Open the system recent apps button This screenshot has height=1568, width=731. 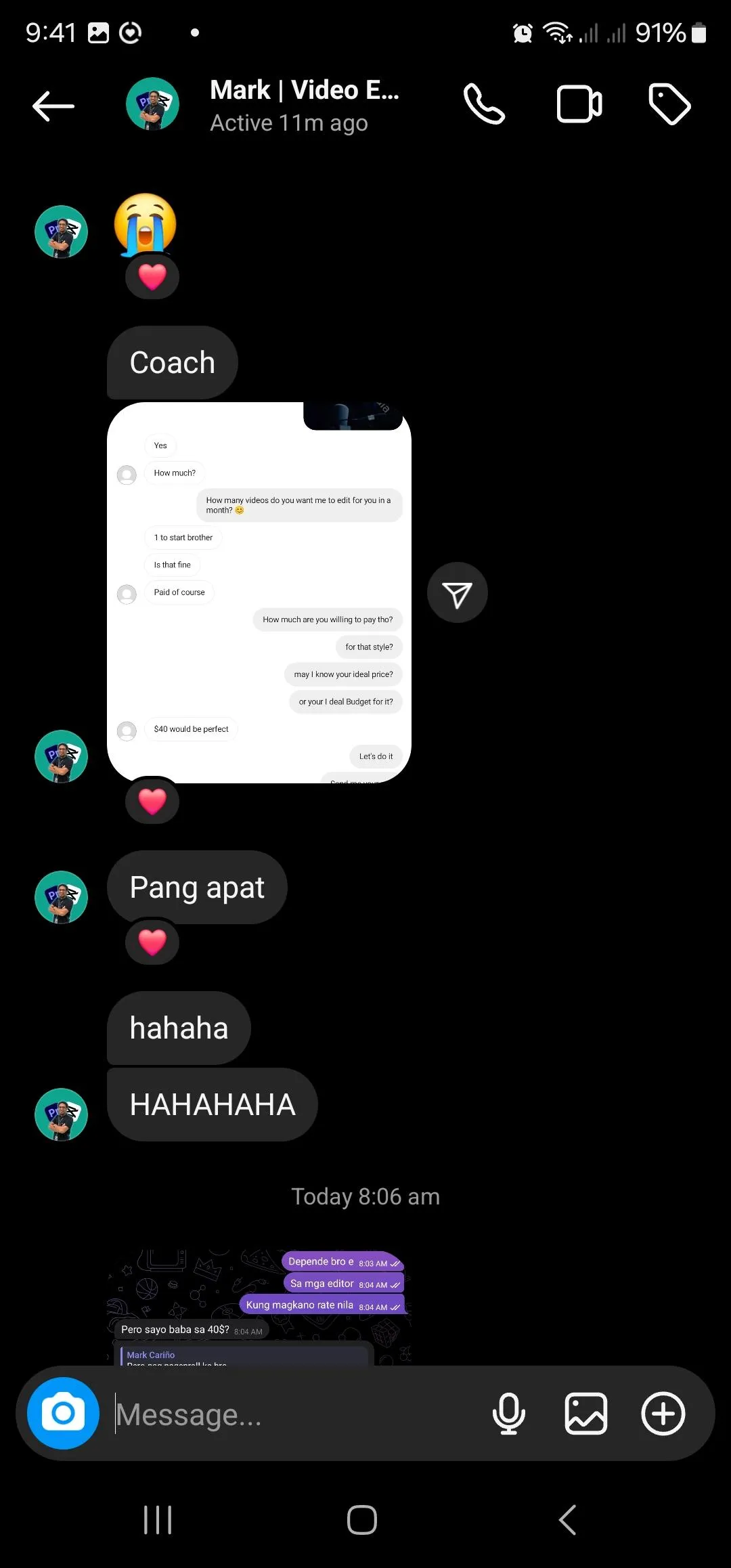pos(158,1520)
